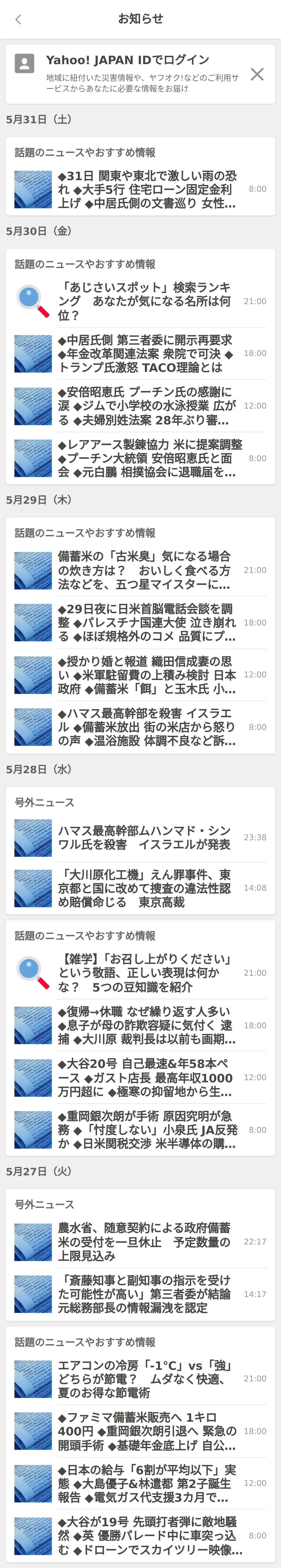Read the【雑学】「お召し上がりください」notice
The height and width of the screenshot is (1568, 281).
[x=146, y=973]
